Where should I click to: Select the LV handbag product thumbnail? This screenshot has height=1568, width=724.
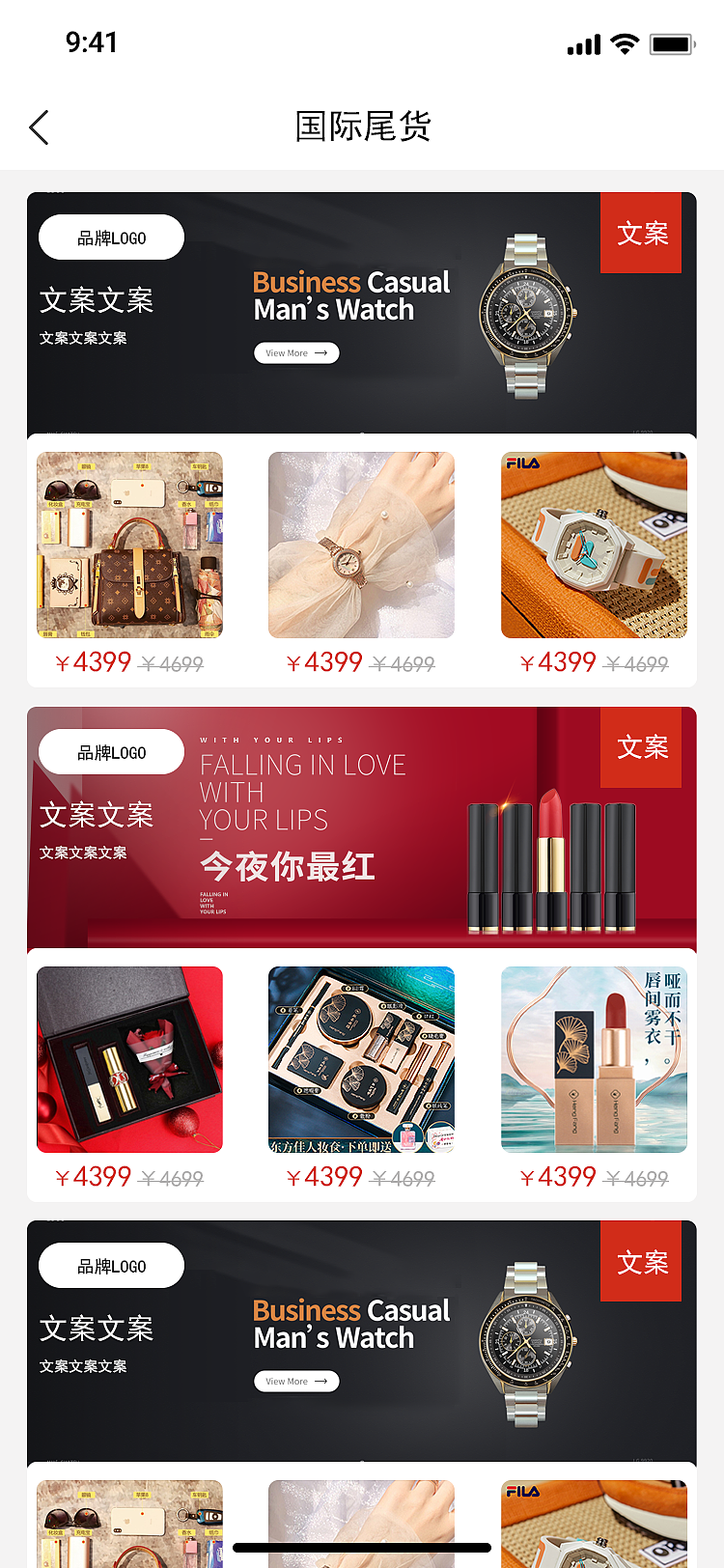click(x=129, y=545)
